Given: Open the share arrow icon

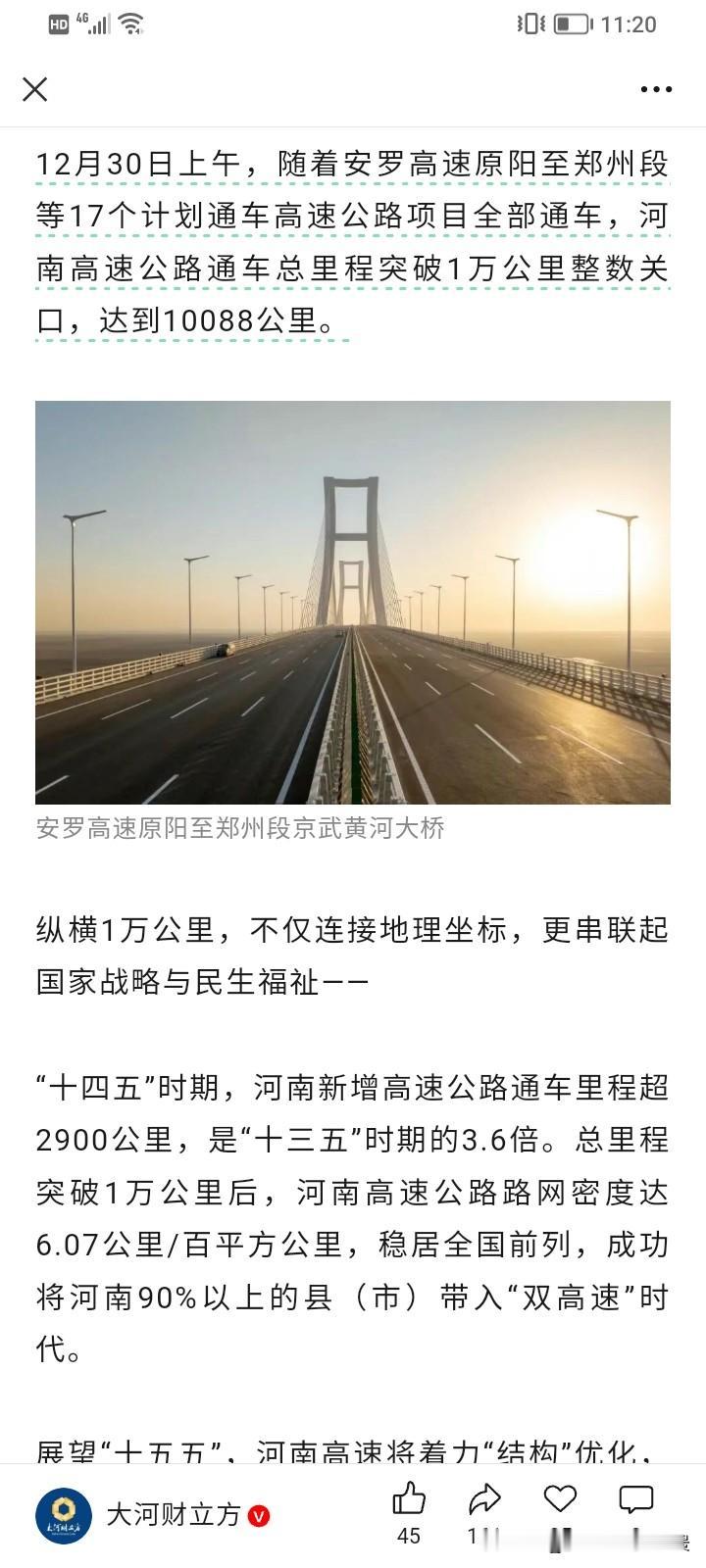Looking at the screenshot, I should coord(484,1497).
